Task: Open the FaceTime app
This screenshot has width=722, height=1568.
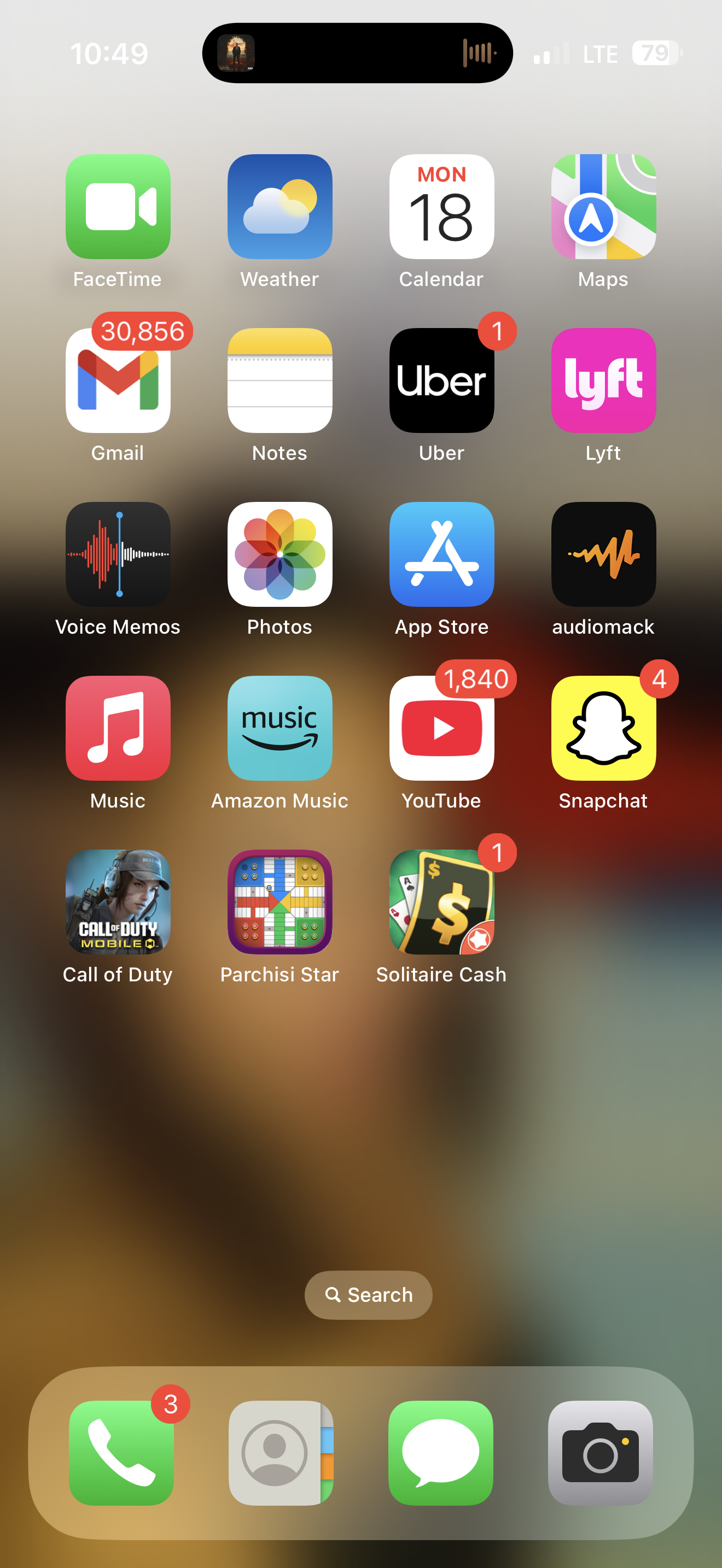Action: [118, 206]
